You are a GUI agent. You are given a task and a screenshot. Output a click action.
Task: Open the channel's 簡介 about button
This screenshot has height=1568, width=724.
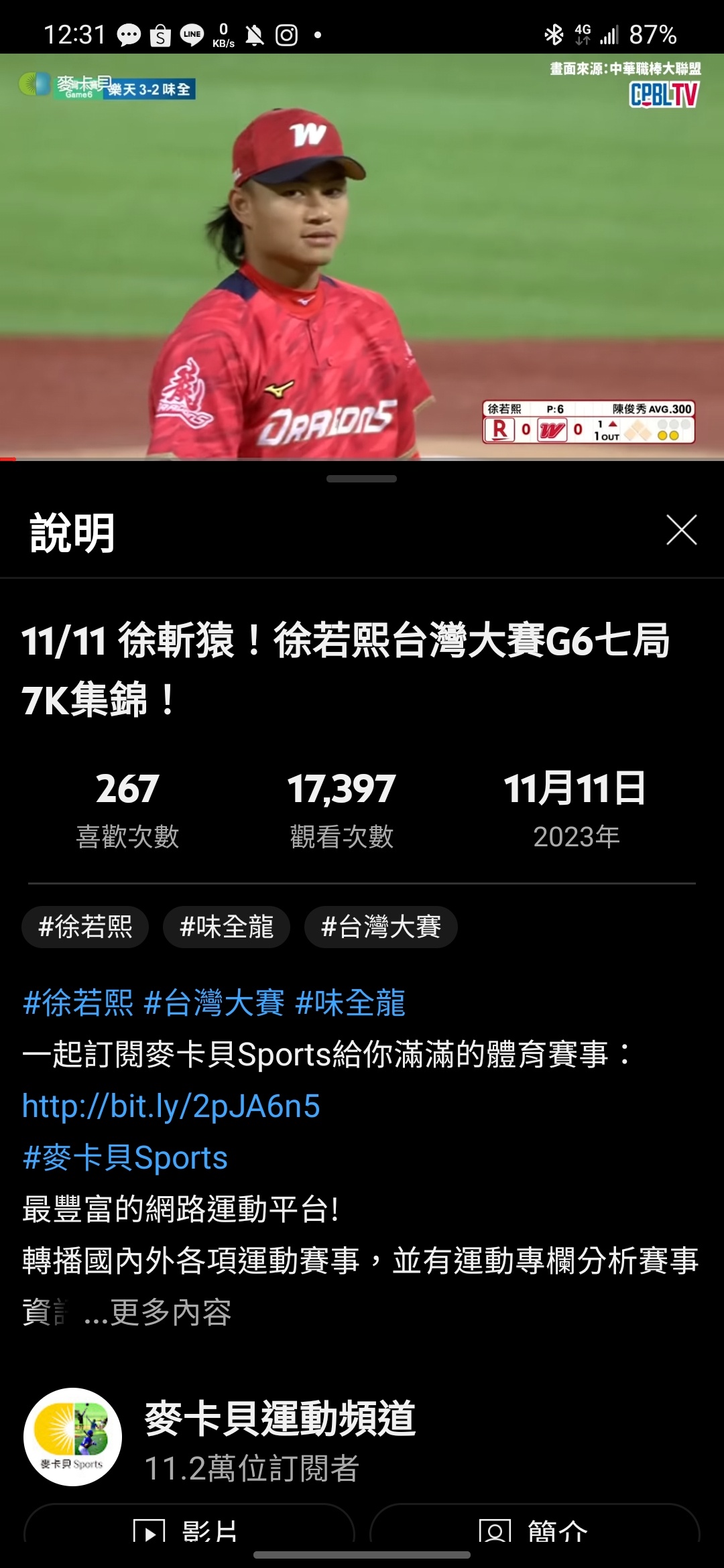(534, 1529)
